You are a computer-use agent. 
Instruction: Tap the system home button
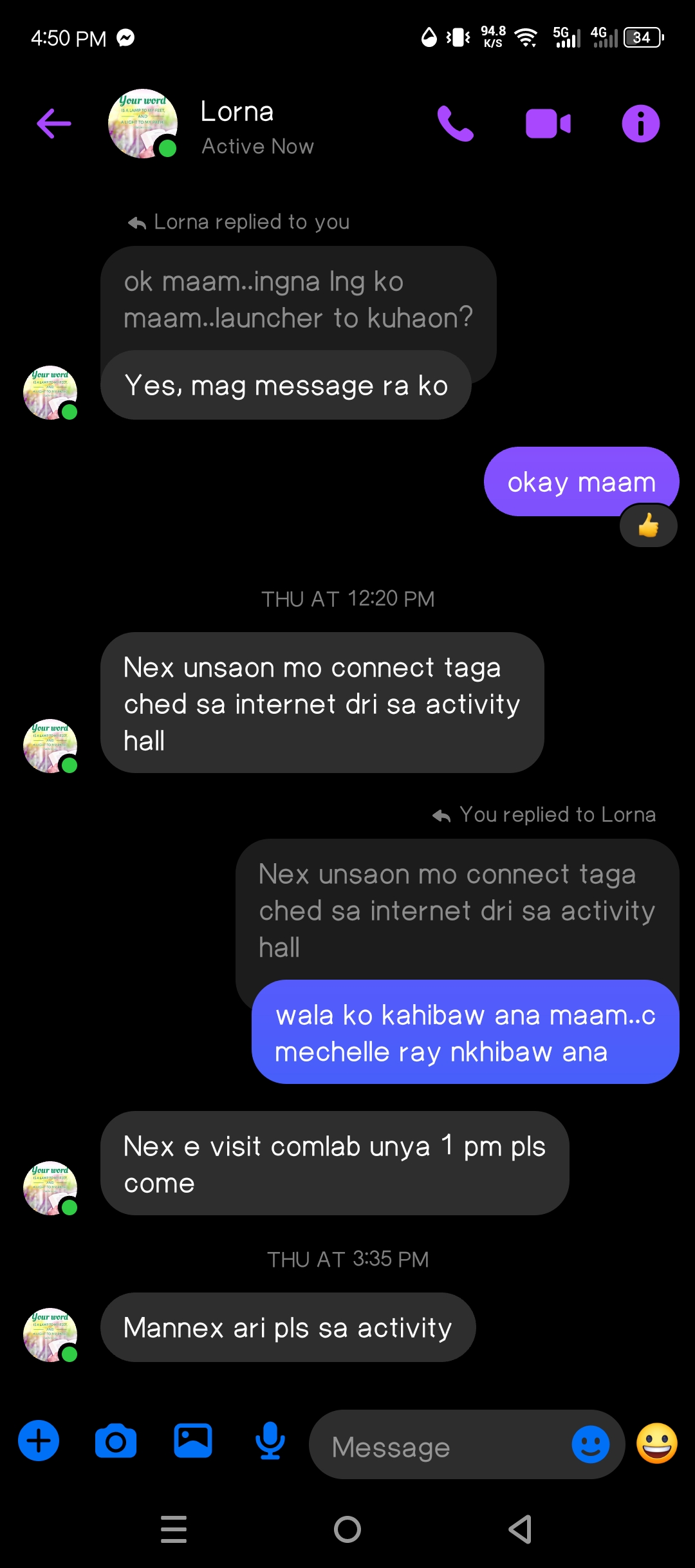click(347, 1529)
